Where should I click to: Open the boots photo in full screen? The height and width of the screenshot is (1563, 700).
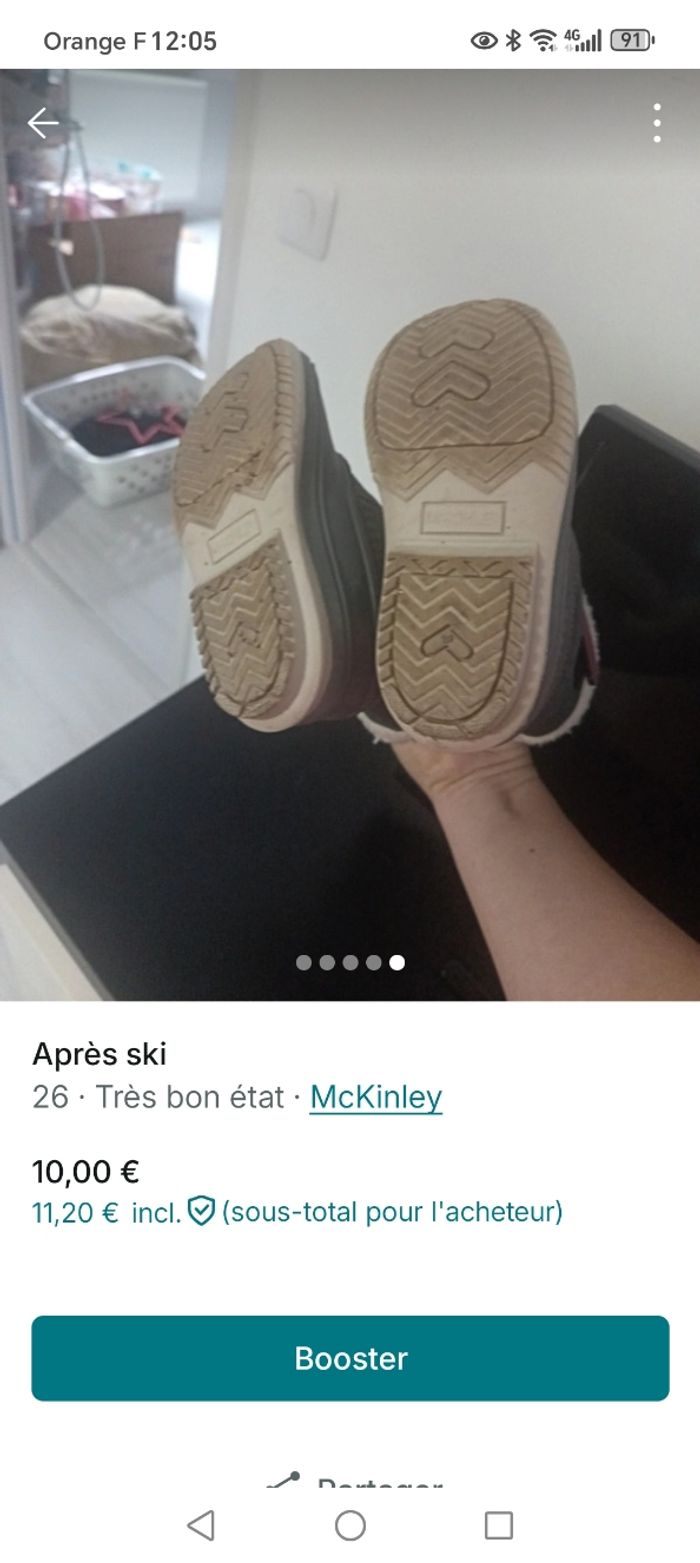tap(350, 530)
